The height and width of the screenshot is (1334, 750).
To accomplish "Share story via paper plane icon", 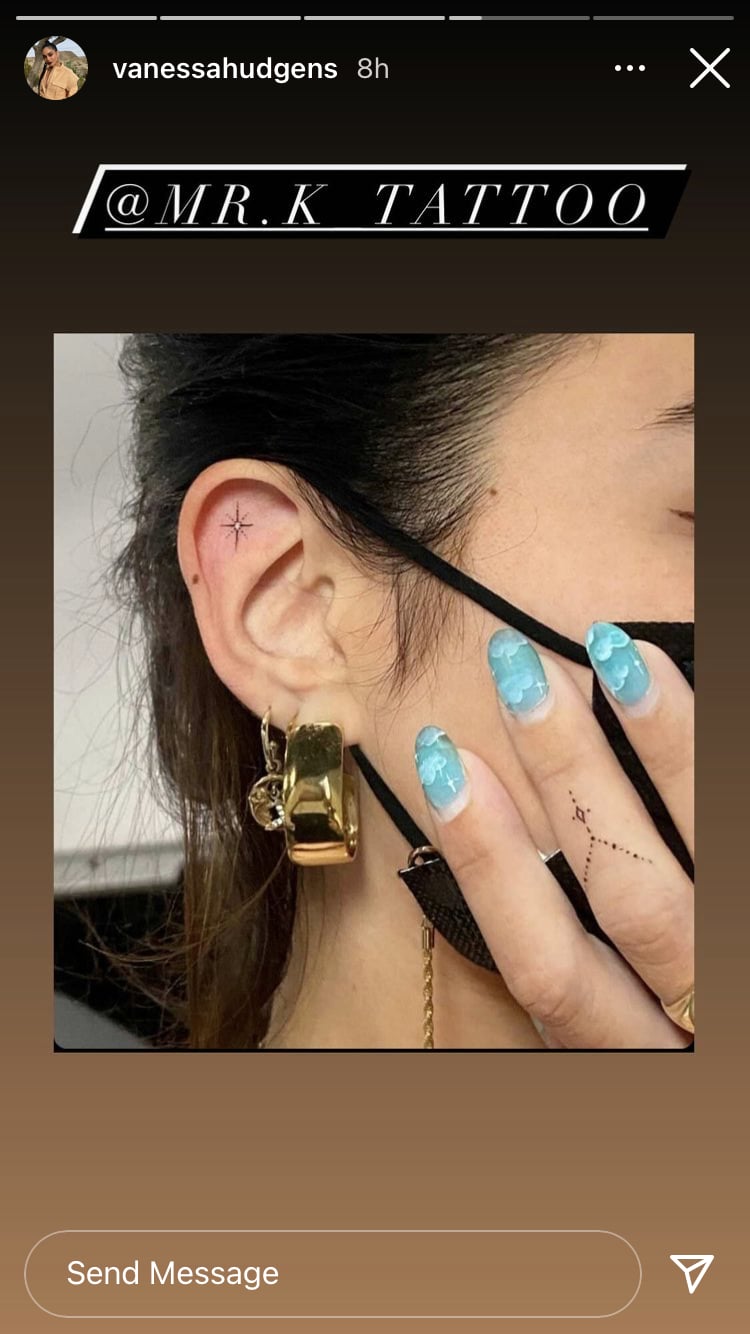I will pyautogui.click(x=692, y=1273).
